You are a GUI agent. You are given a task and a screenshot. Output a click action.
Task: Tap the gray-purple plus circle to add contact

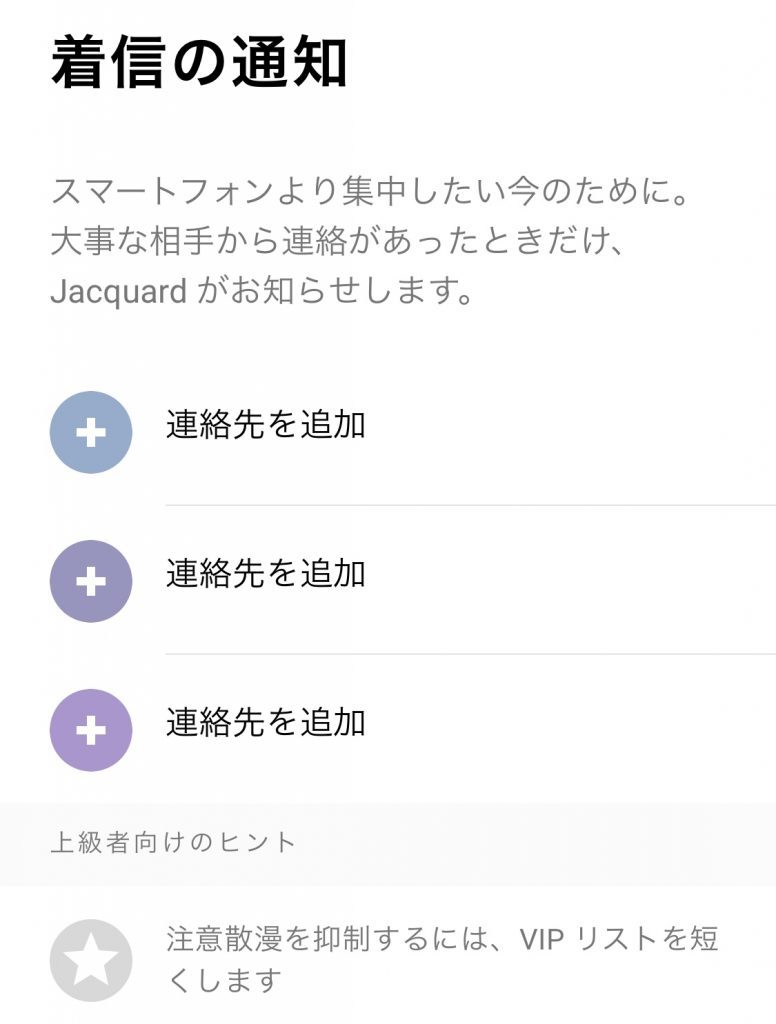point(91,581)
